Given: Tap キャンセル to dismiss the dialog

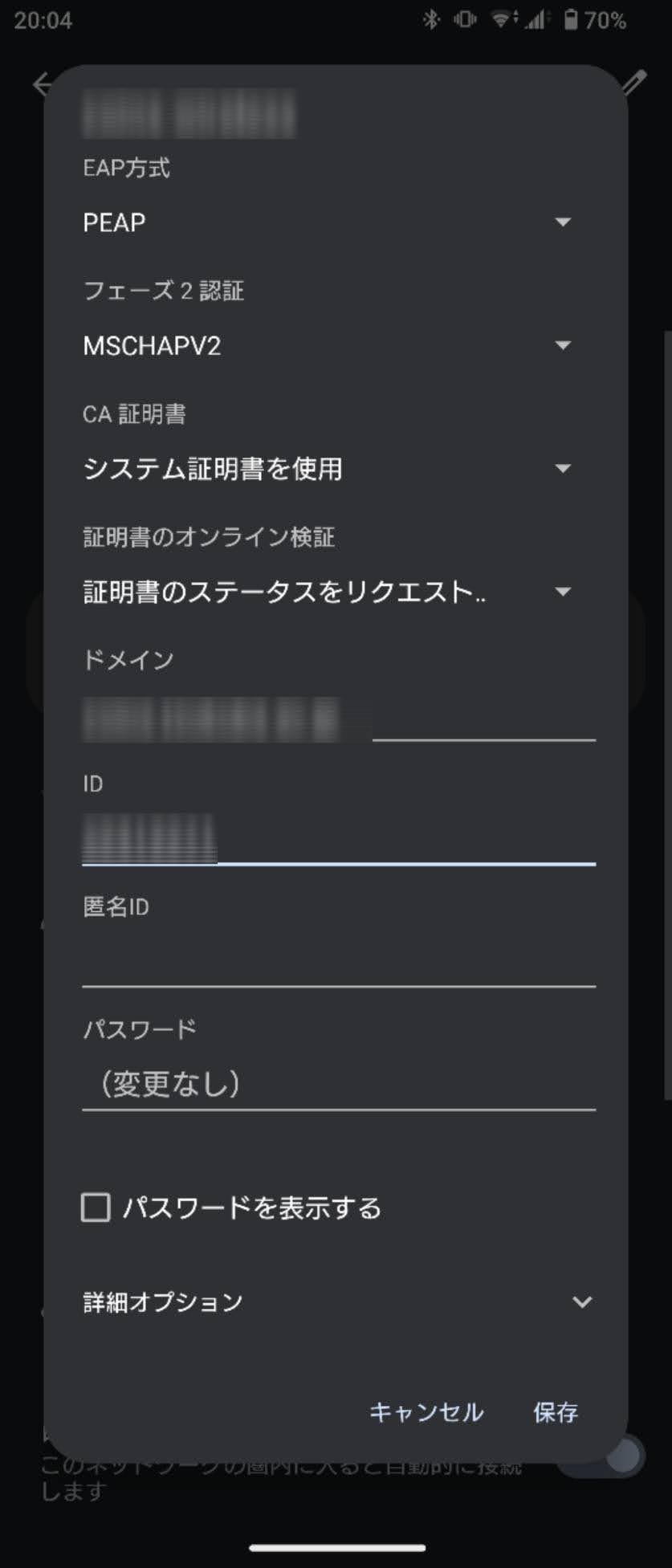Looking at the screenshot, I should coord(426,1412).
